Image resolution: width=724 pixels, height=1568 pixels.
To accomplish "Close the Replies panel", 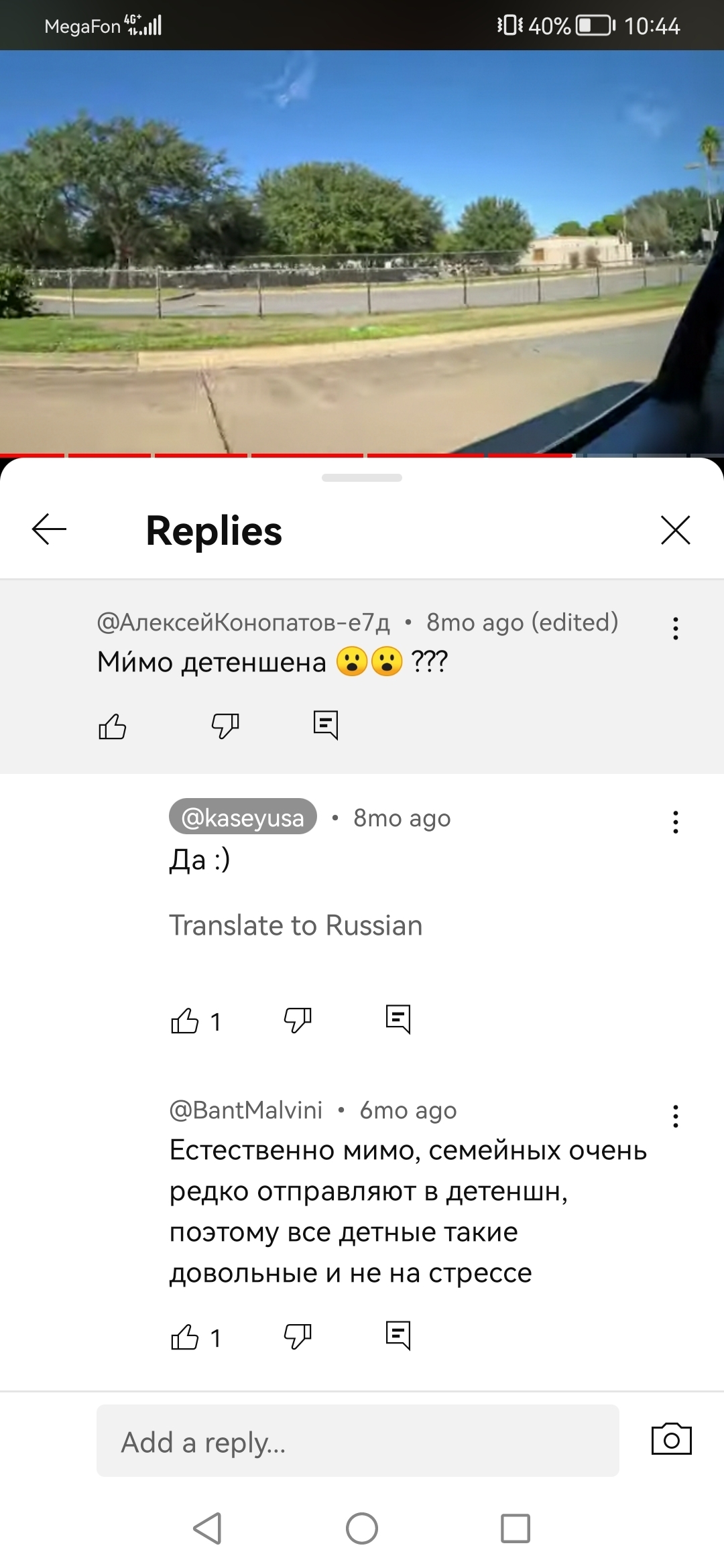I will [x=675, y=530].
